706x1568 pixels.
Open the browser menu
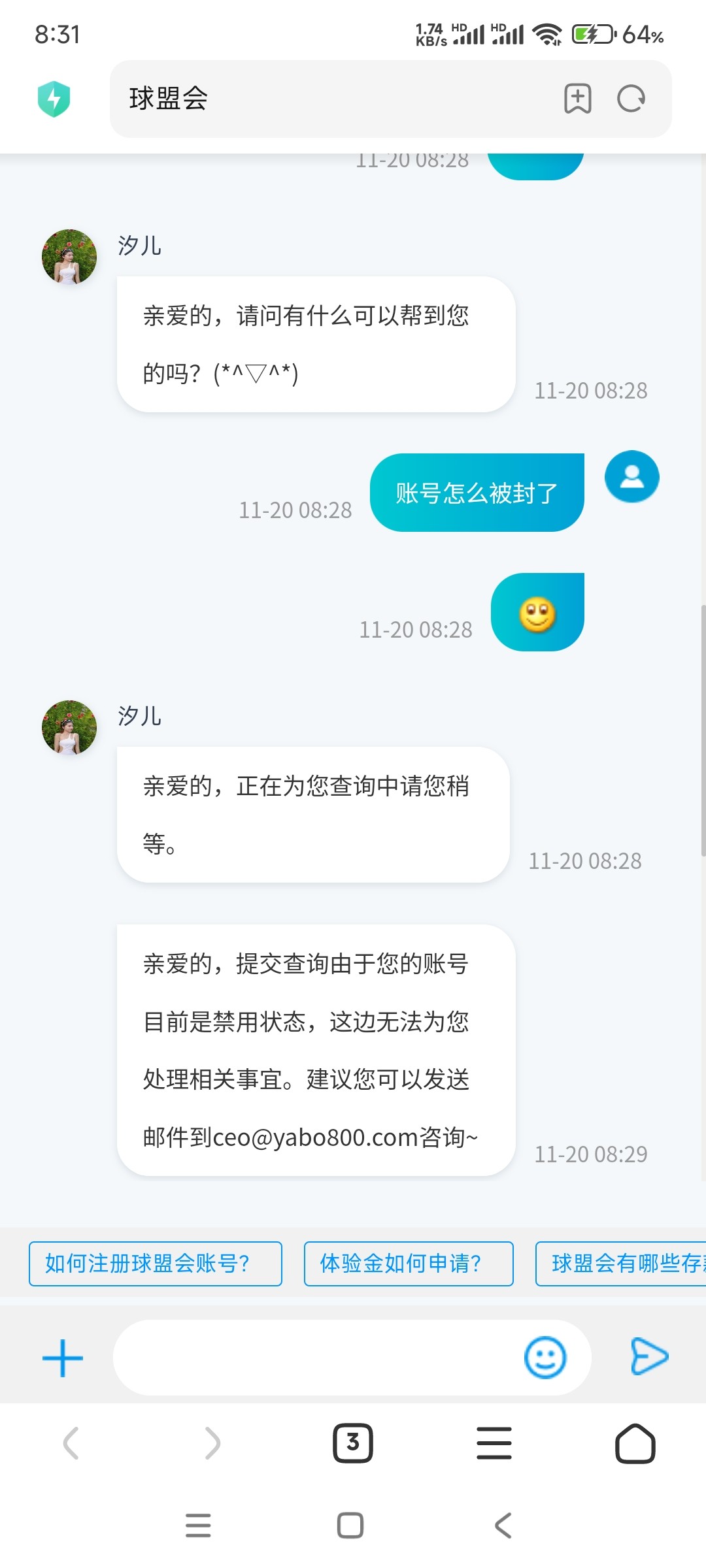click(494, 1443)
